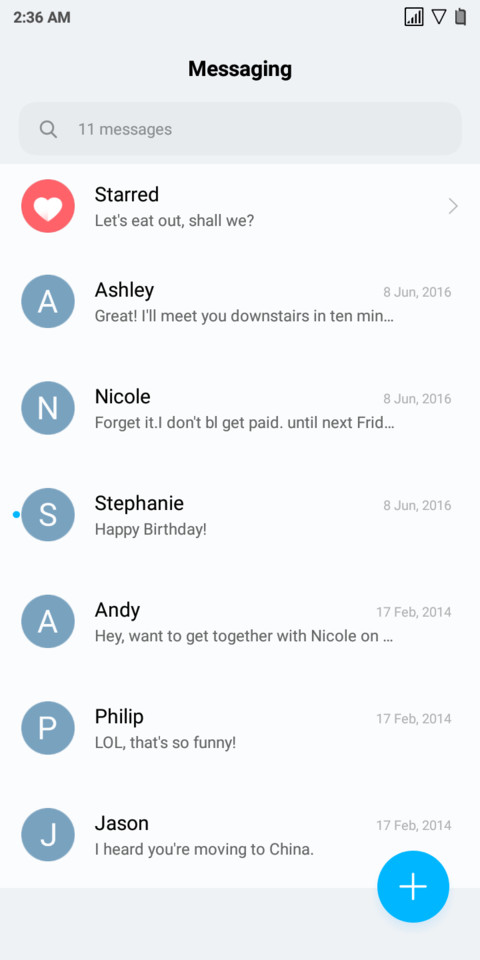Viewport: 480px width, 960px height.
Task: Open Nicole's message thread
Action: 240,408
